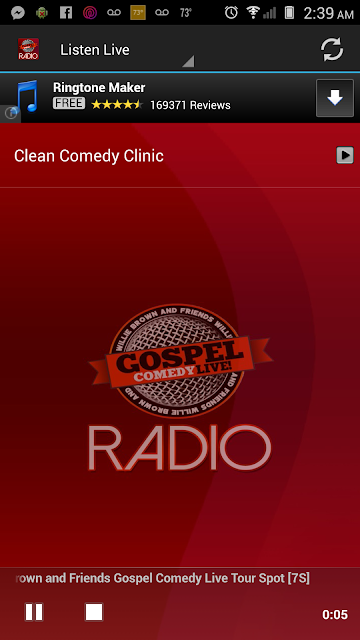Stop the radio stream
The image size is (360, 640).
(x=94, y=612)
